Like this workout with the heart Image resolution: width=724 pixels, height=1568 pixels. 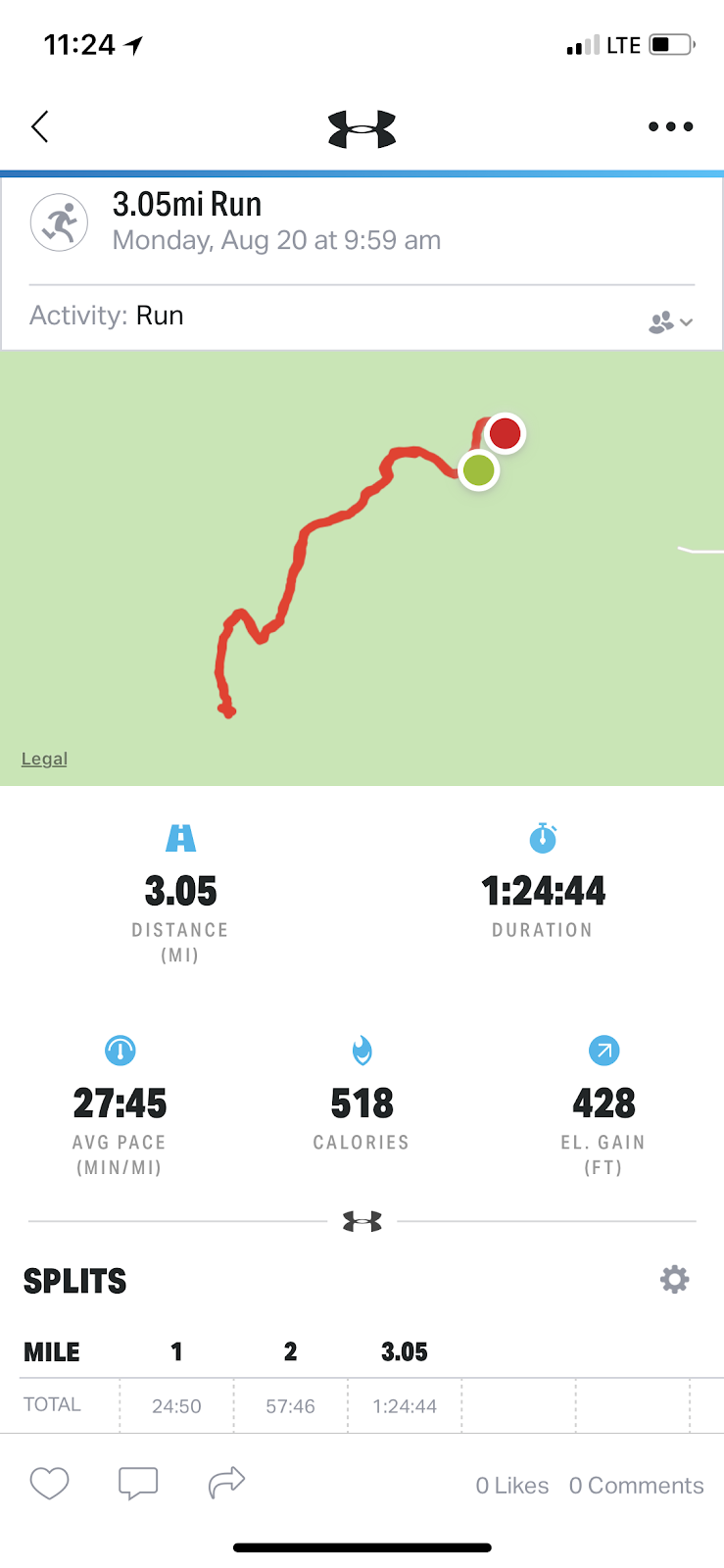pyautogui.click(x=49, y=1484)
